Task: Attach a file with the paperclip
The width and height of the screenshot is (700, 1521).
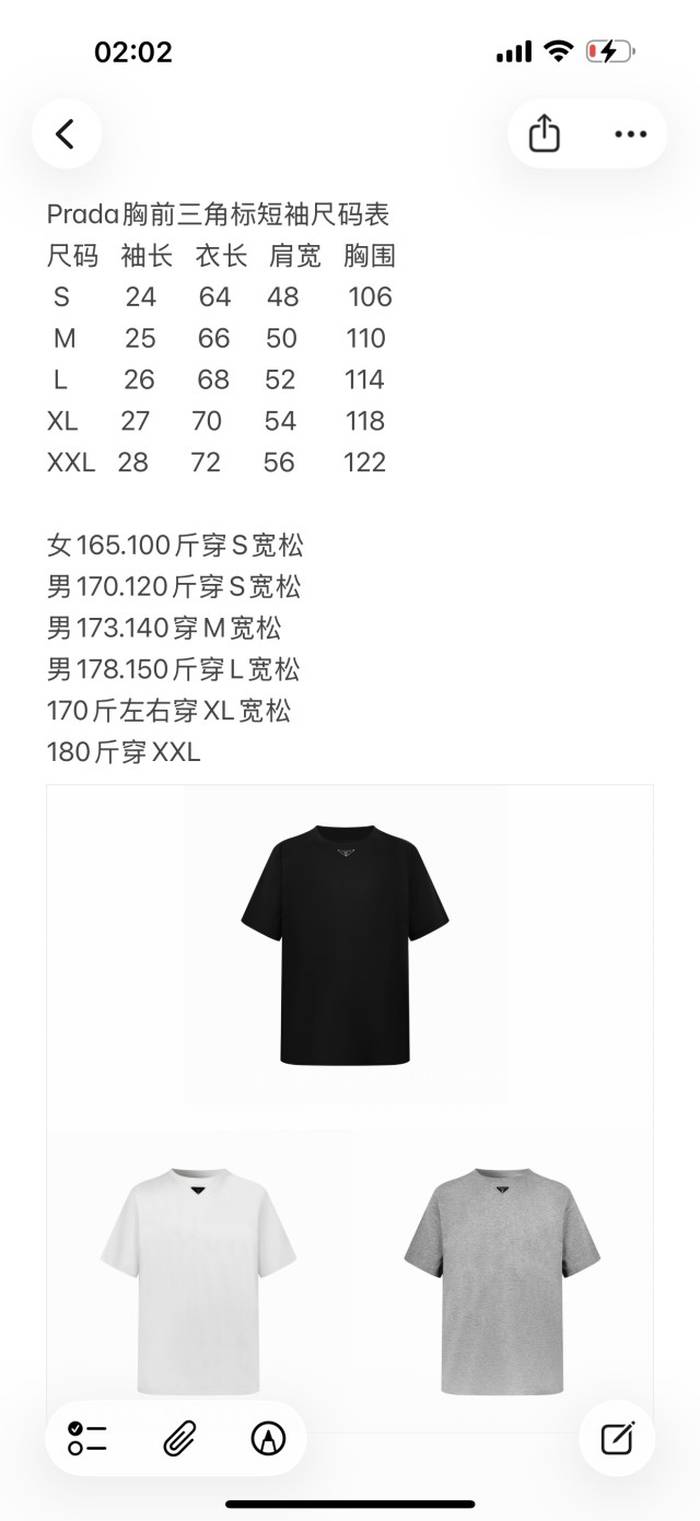Action: click(179, 1439)
